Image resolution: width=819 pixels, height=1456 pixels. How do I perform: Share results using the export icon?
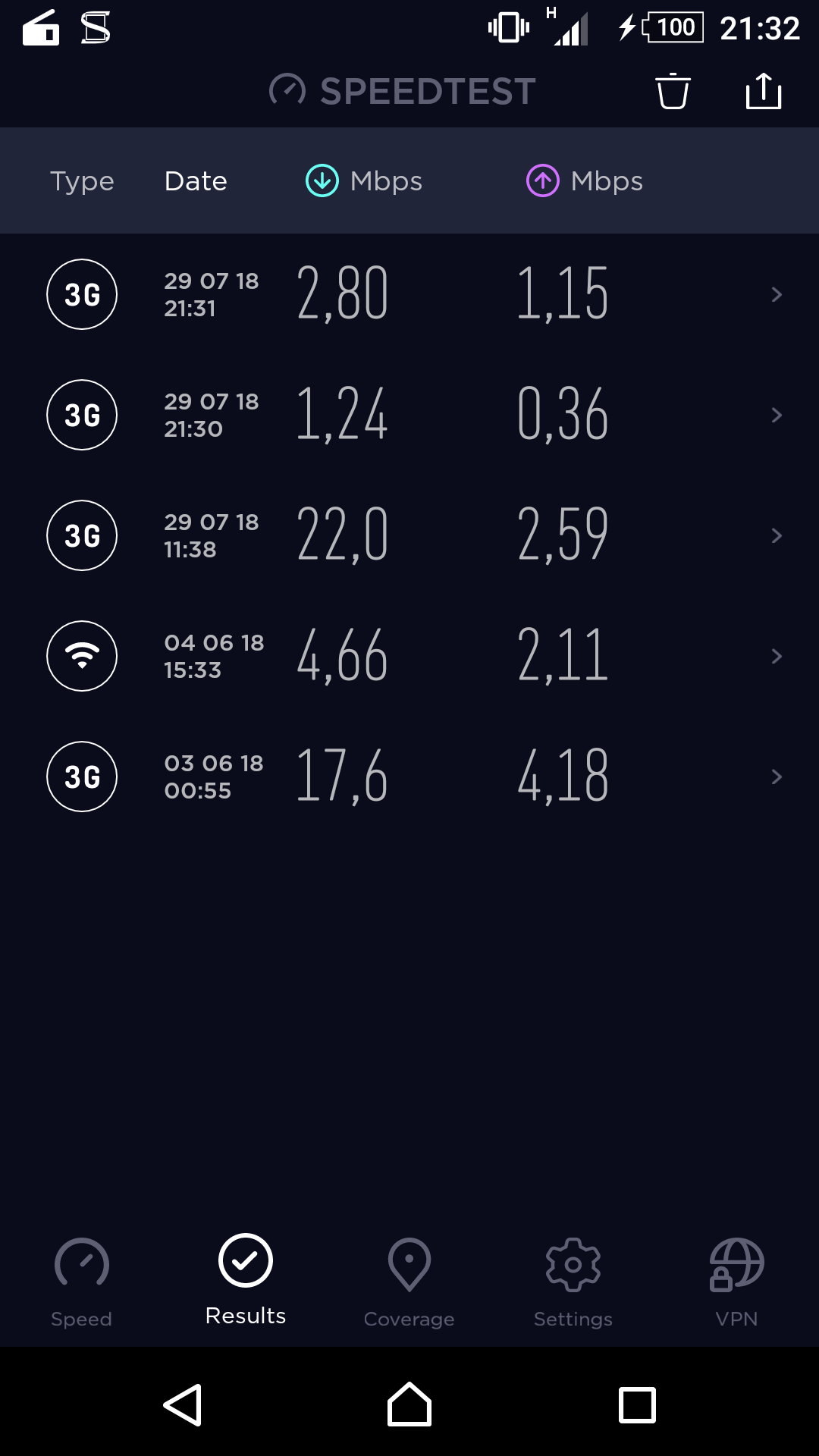pyautogui.click(x=764, y=91)
